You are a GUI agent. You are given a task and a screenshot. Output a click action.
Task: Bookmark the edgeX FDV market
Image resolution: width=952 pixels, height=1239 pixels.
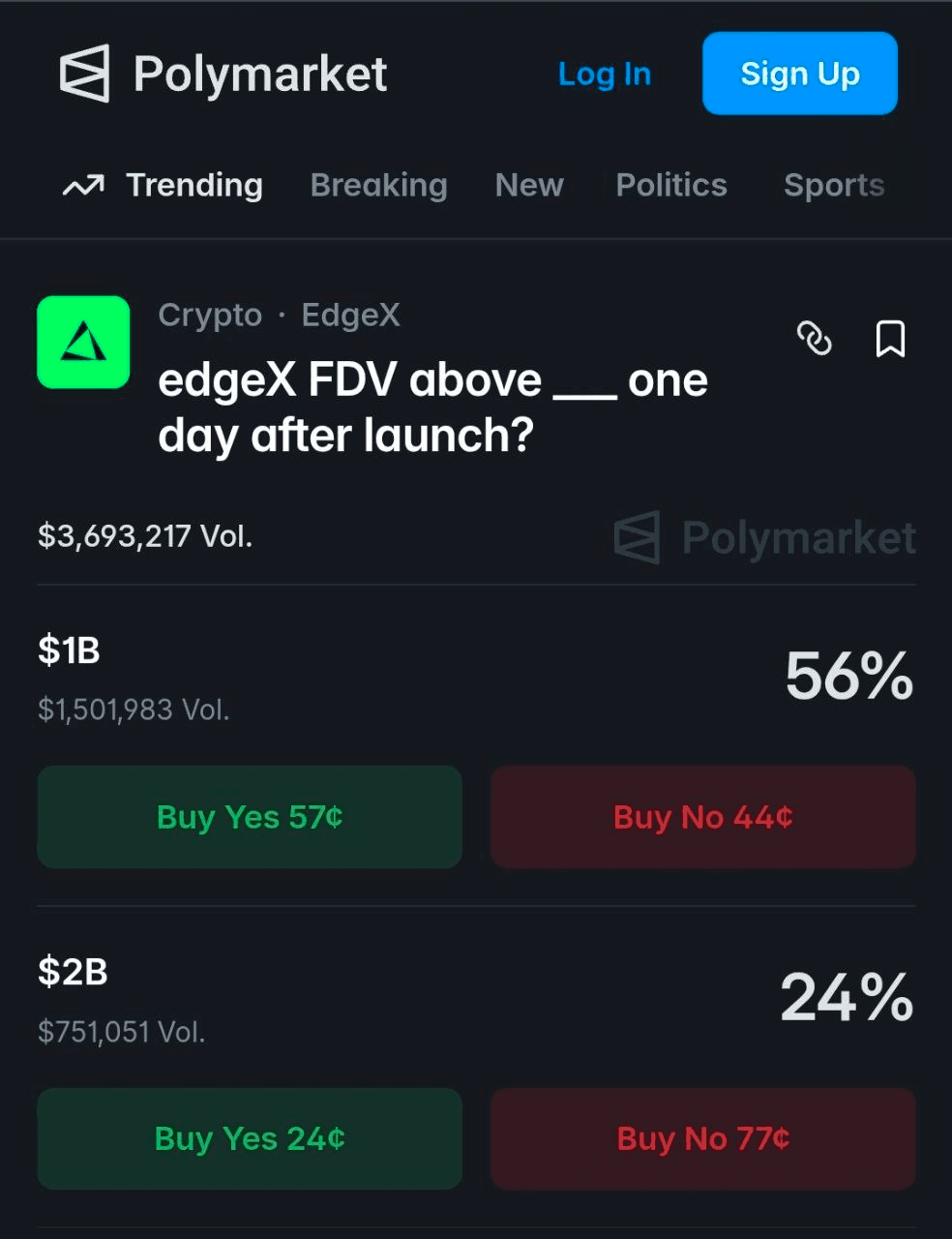890,339
